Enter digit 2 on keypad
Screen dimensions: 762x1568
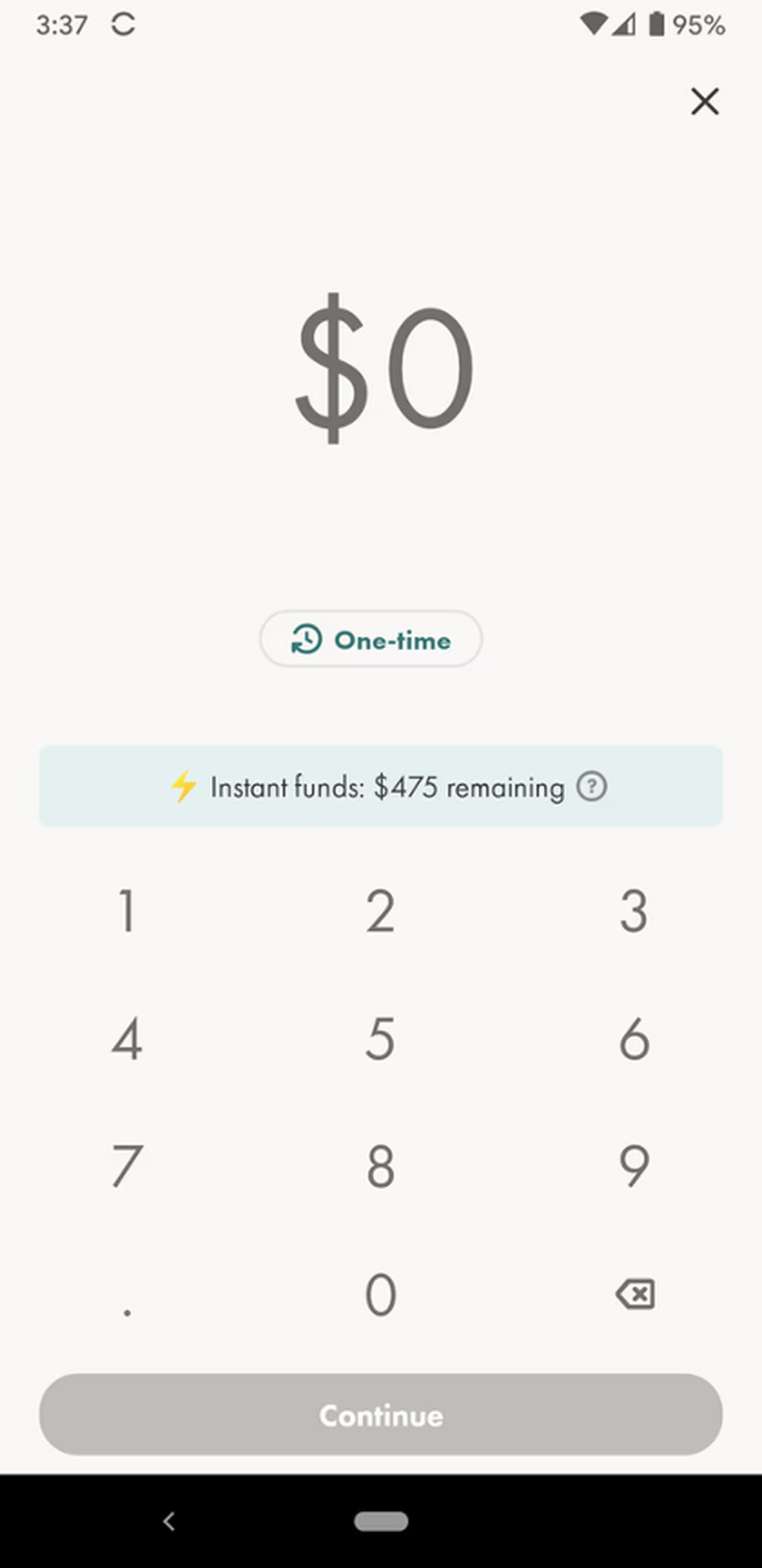pos(380,910)
